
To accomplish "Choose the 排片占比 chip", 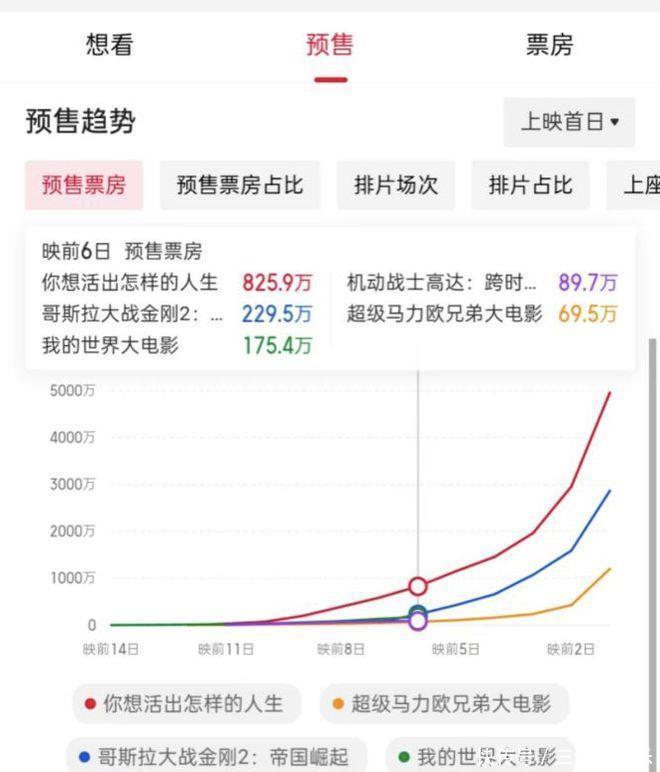I will tap(530, 185).
